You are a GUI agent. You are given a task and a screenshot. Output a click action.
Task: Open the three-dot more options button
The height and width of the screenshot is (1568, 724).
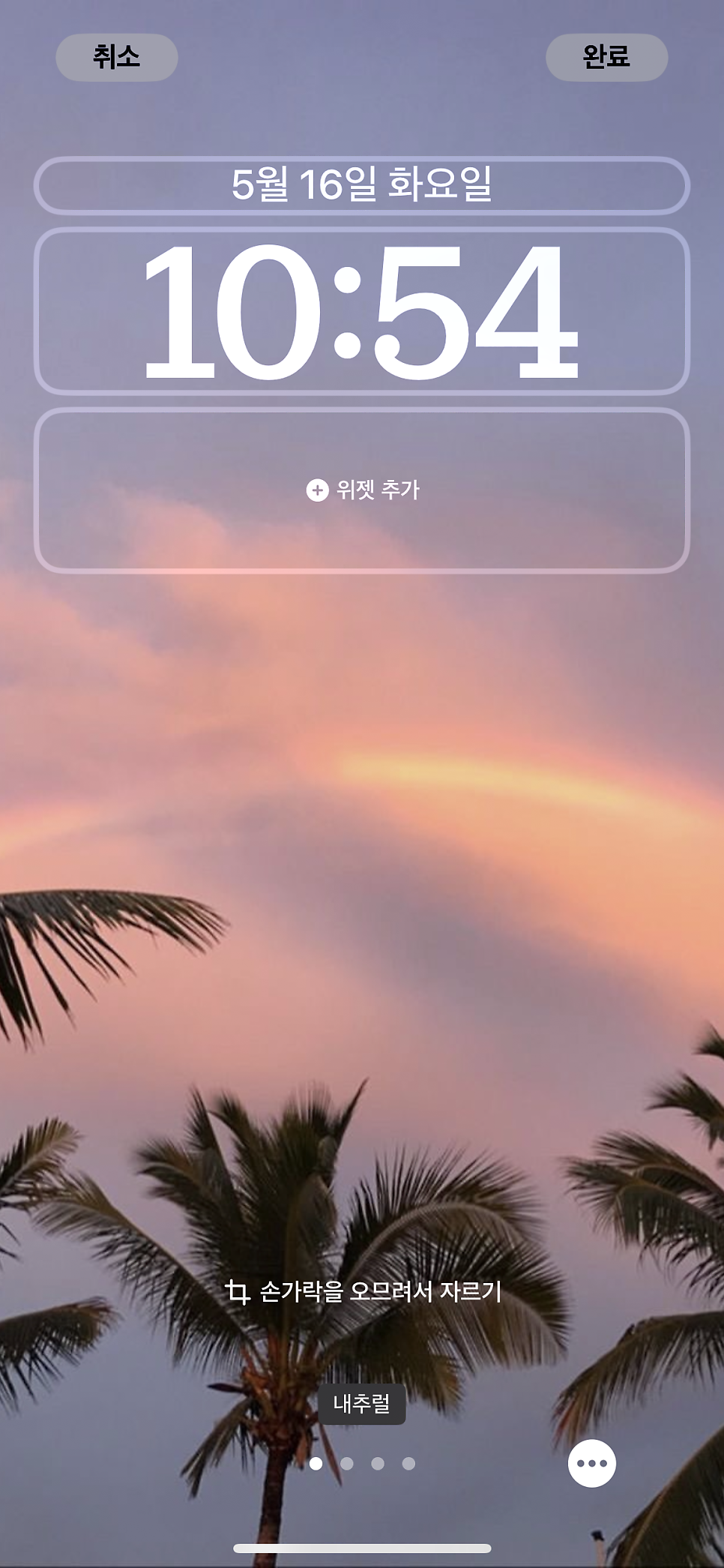pyautogui.click(x=591, y=1463)
